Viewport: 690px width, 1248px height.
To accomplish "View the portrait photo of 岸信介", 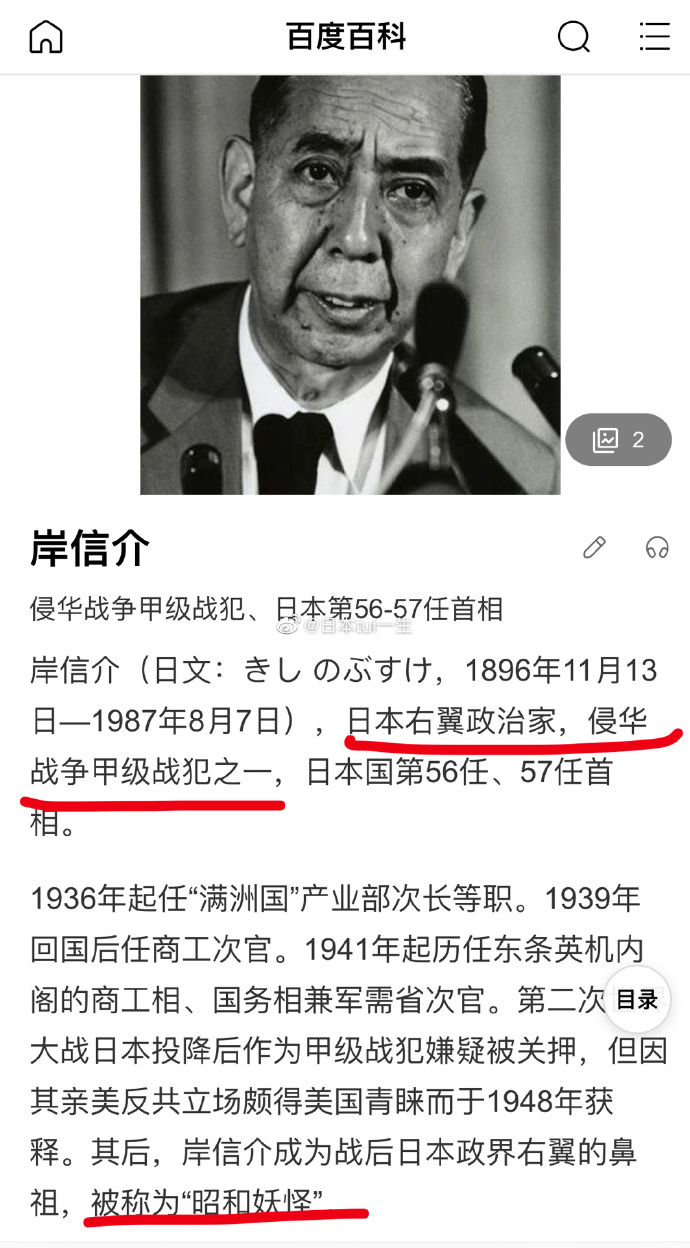I will pos(350,285).
